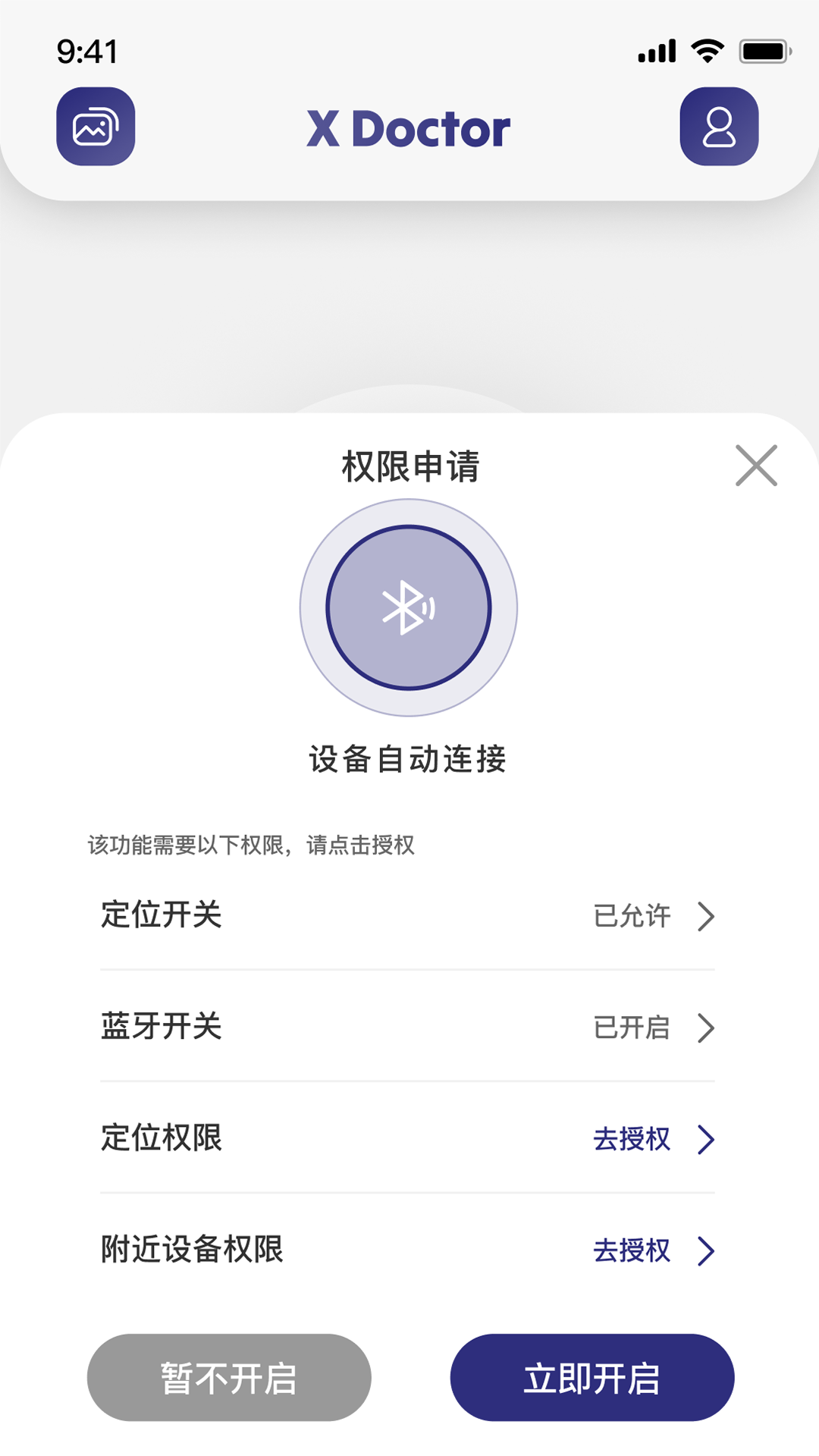Authorize the 附近设备权限 permission

pyautogui.click(x=652, y=1250)
